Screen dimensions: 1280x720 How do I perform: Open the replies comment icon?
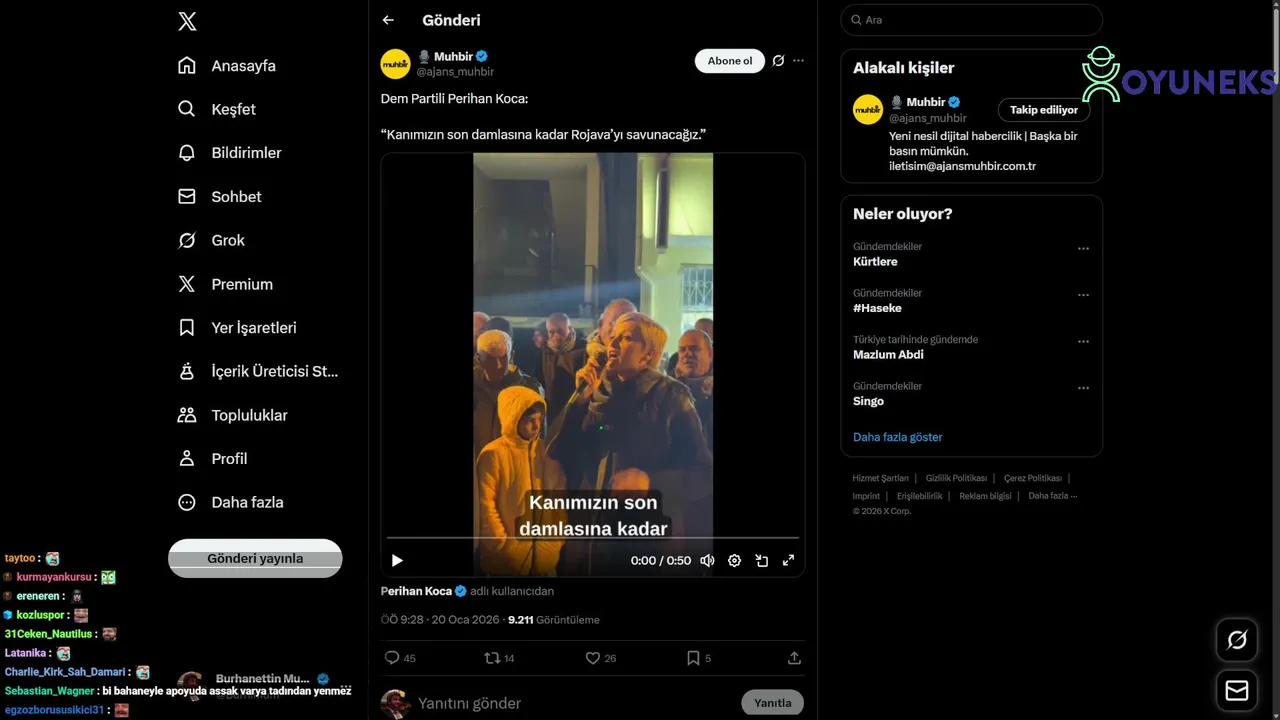pos(392,658)
